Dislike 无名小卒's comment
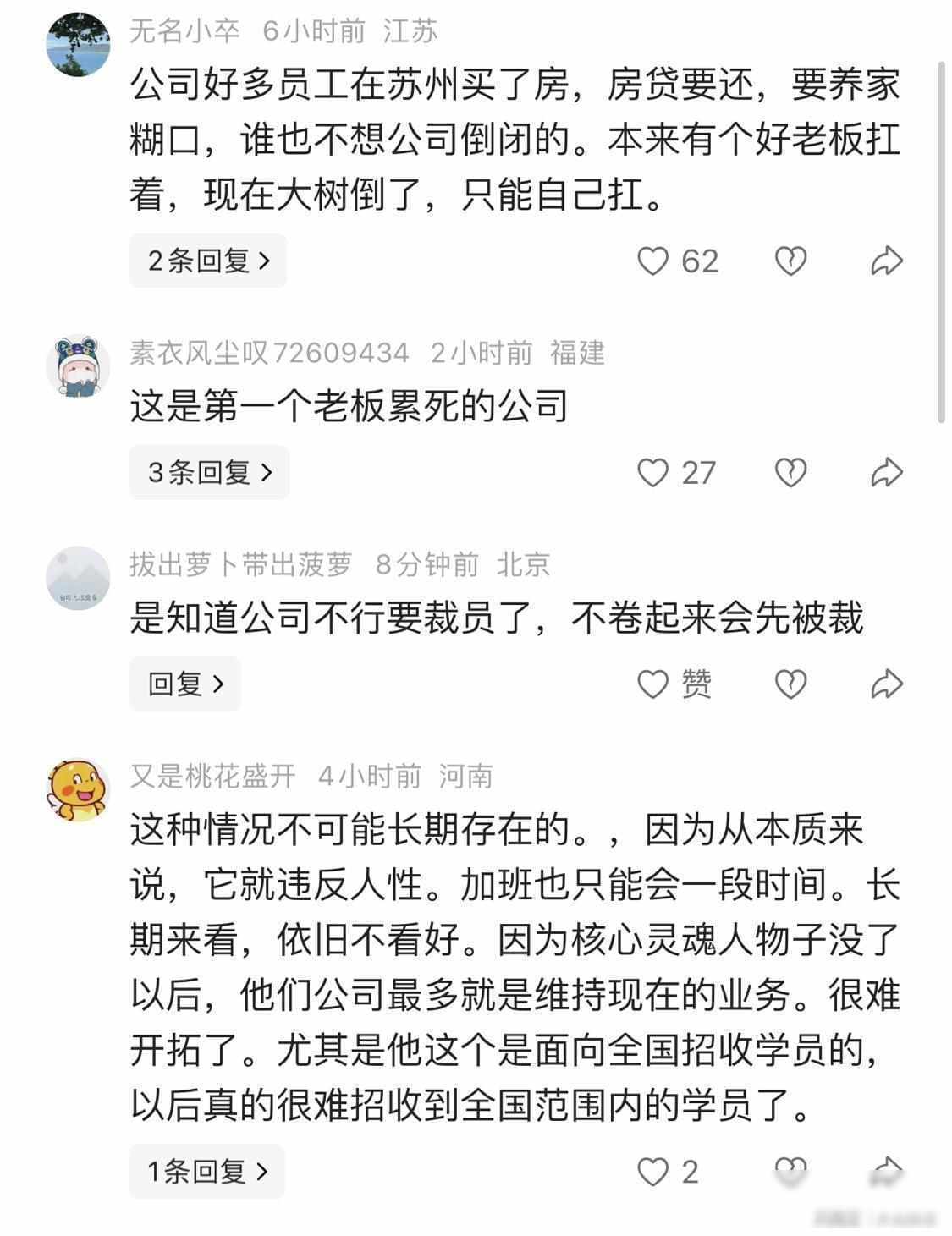The width and height of the screenshot is (952, 1236). [x=790, y=261]
